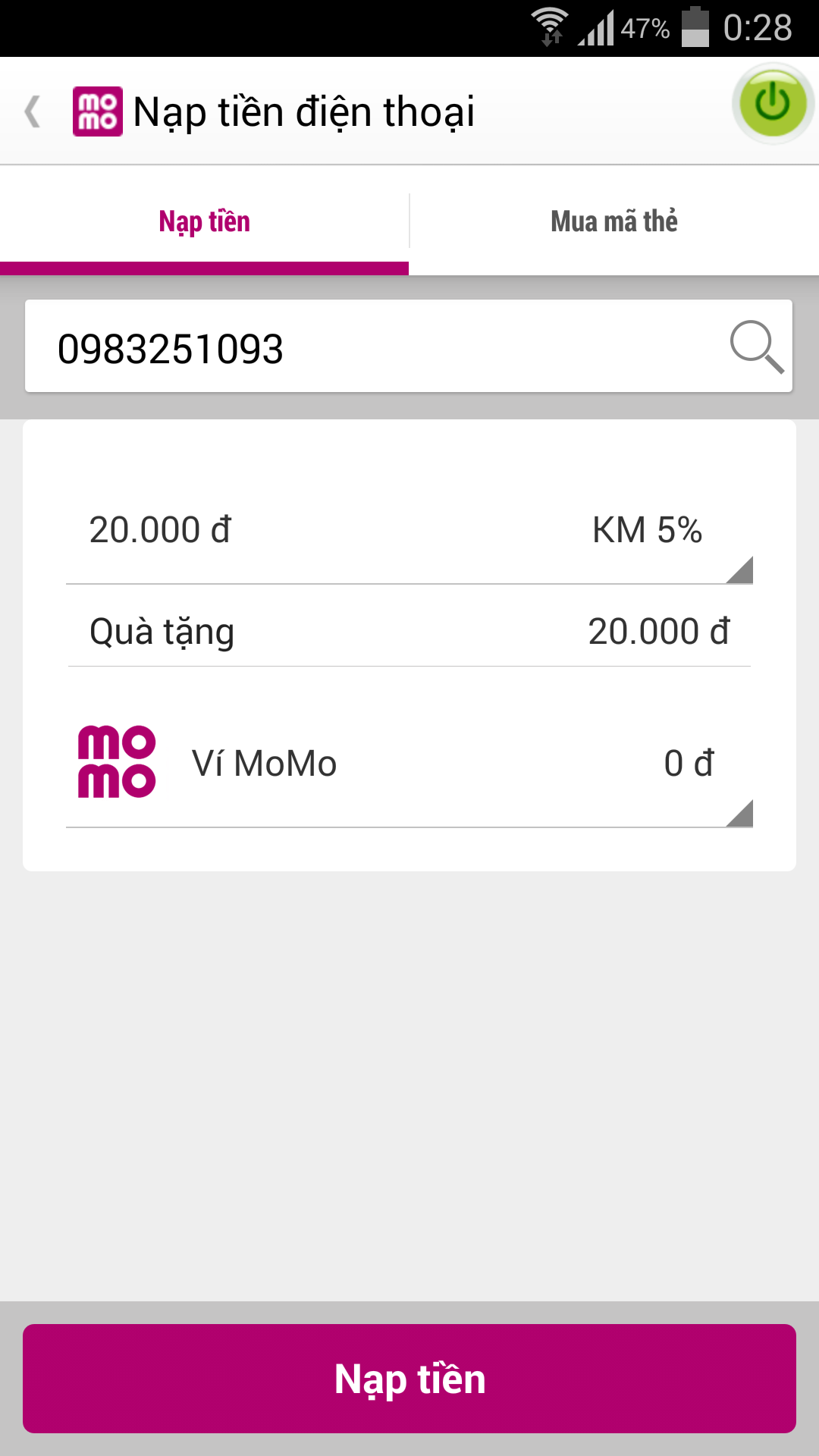The image size is (819, 1456).
Task: Tap the MoMo icon next to Ví MoMo
Action: point(117,763)
